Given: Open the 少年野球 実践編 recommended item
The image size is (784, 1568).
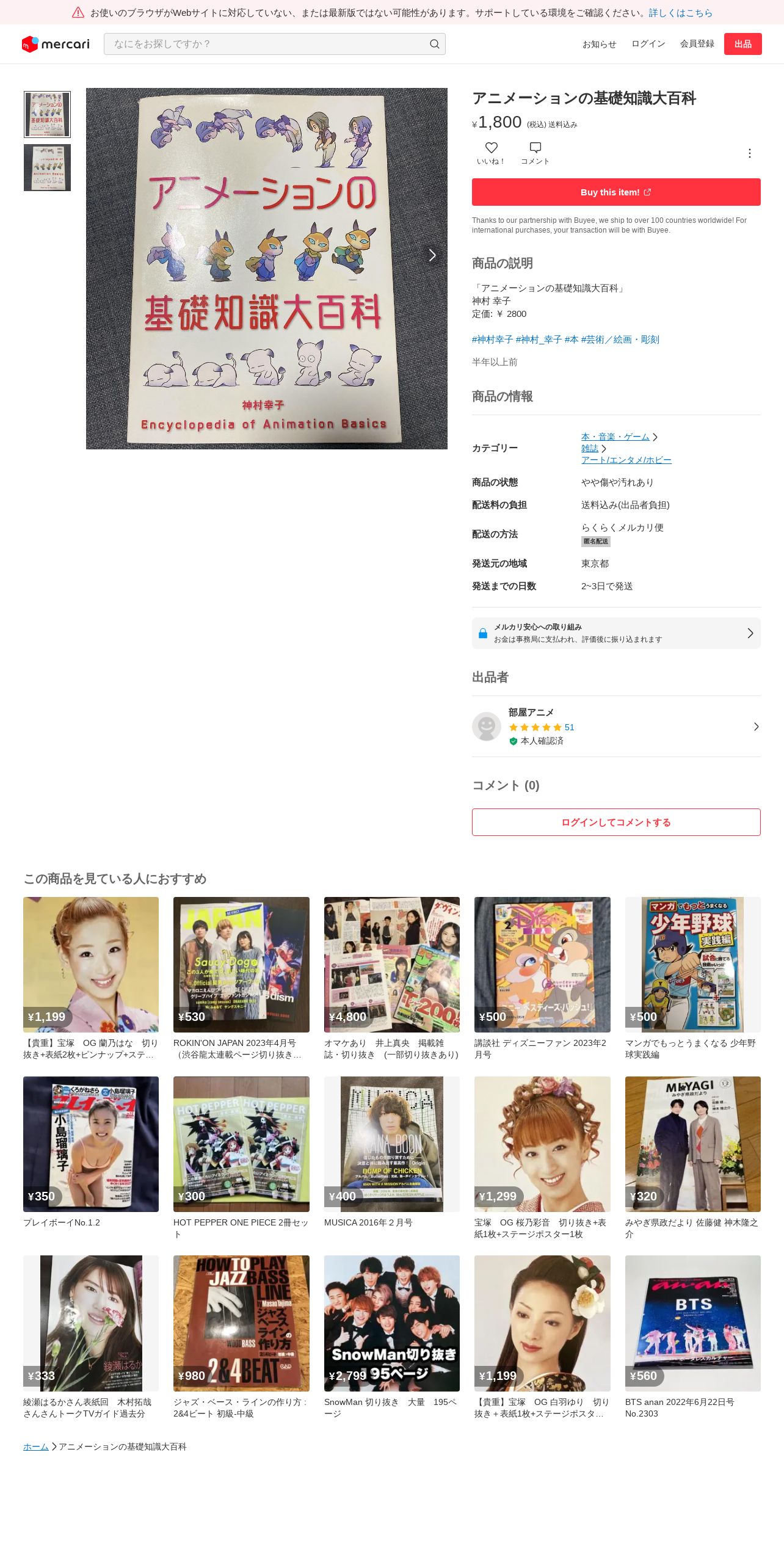Looking at the screenshot, I should point(692,978).
